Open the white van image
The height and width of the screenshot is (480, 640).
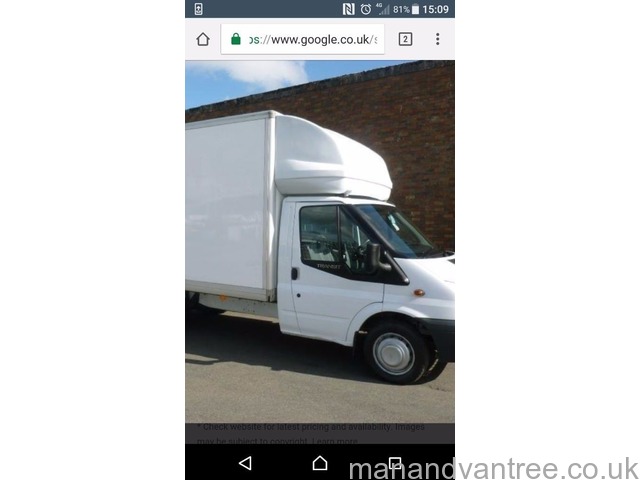320,240
